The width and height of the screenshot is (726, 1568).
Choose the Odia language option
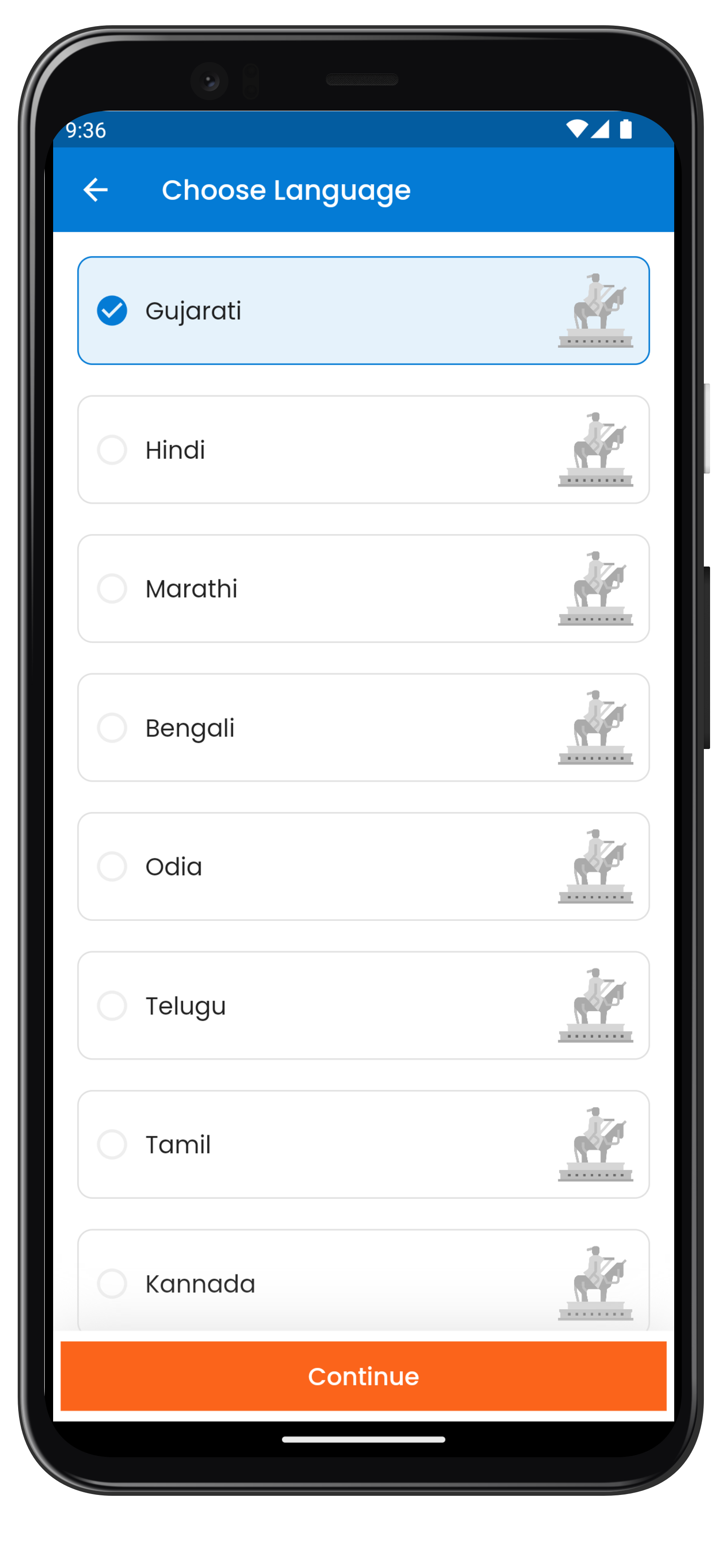coord(363,866)
